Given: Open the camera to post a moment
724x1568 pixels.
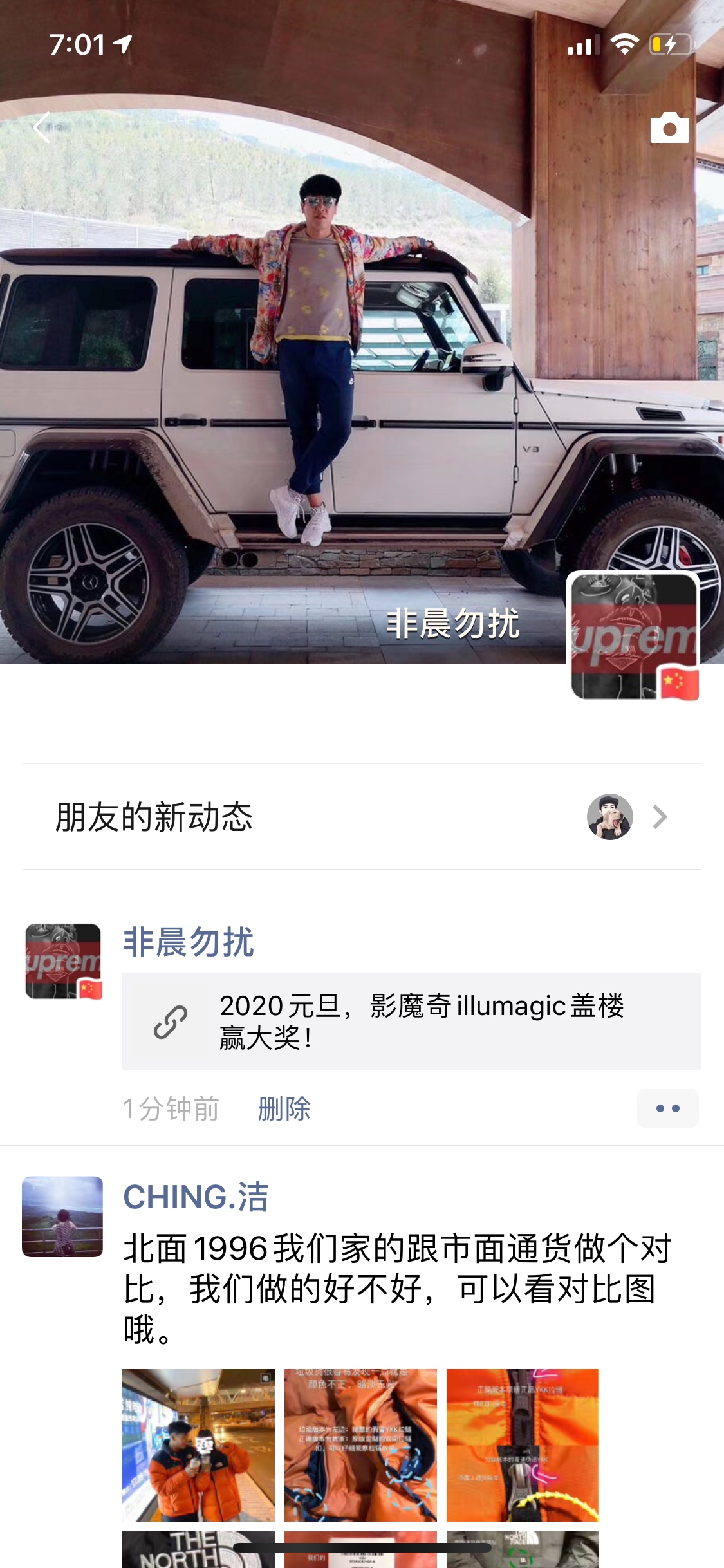Looking at the screenshot, I should (669, 127).
